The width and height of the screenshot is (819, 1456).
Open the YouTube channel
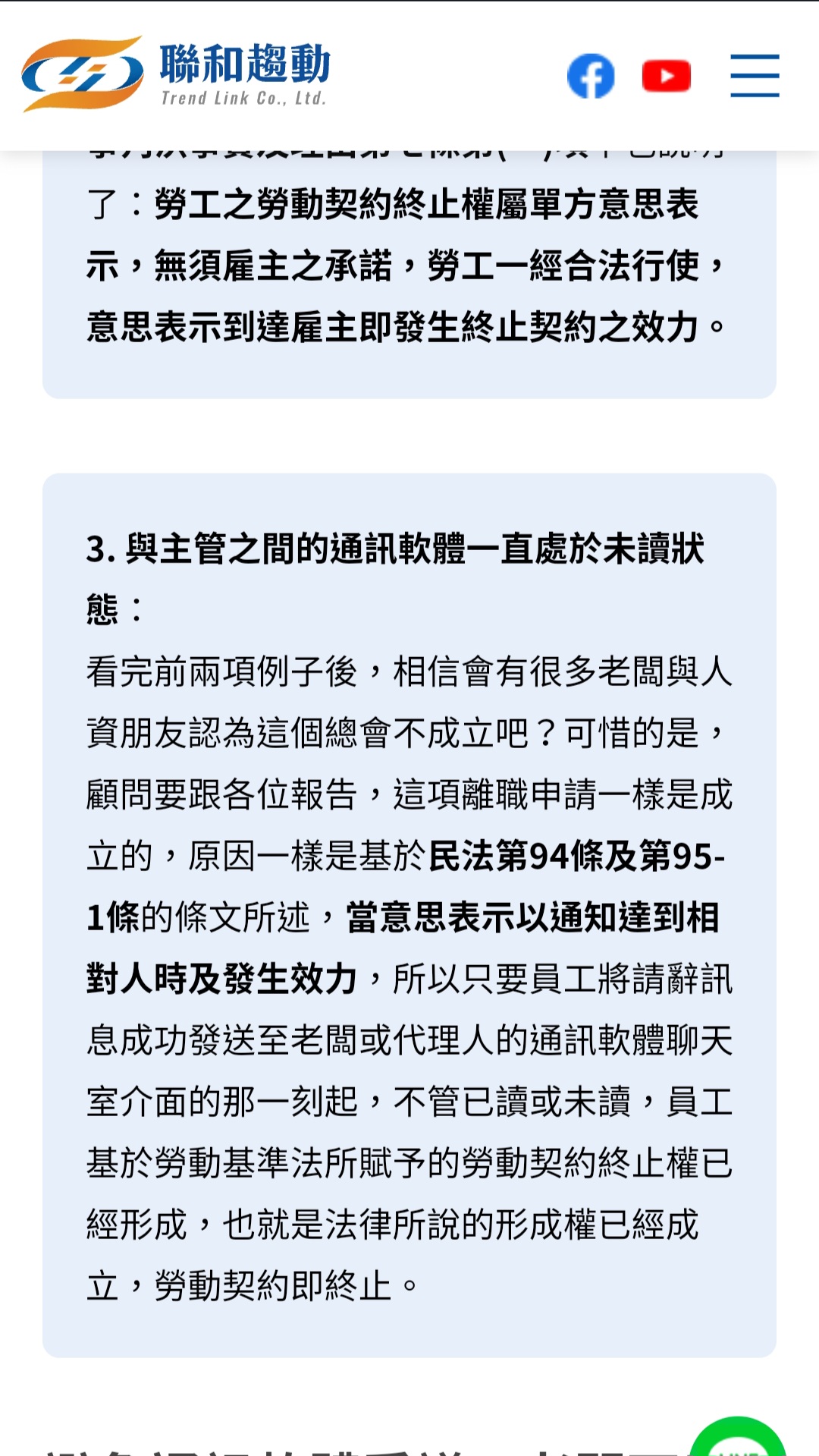(x=666, y=76)
